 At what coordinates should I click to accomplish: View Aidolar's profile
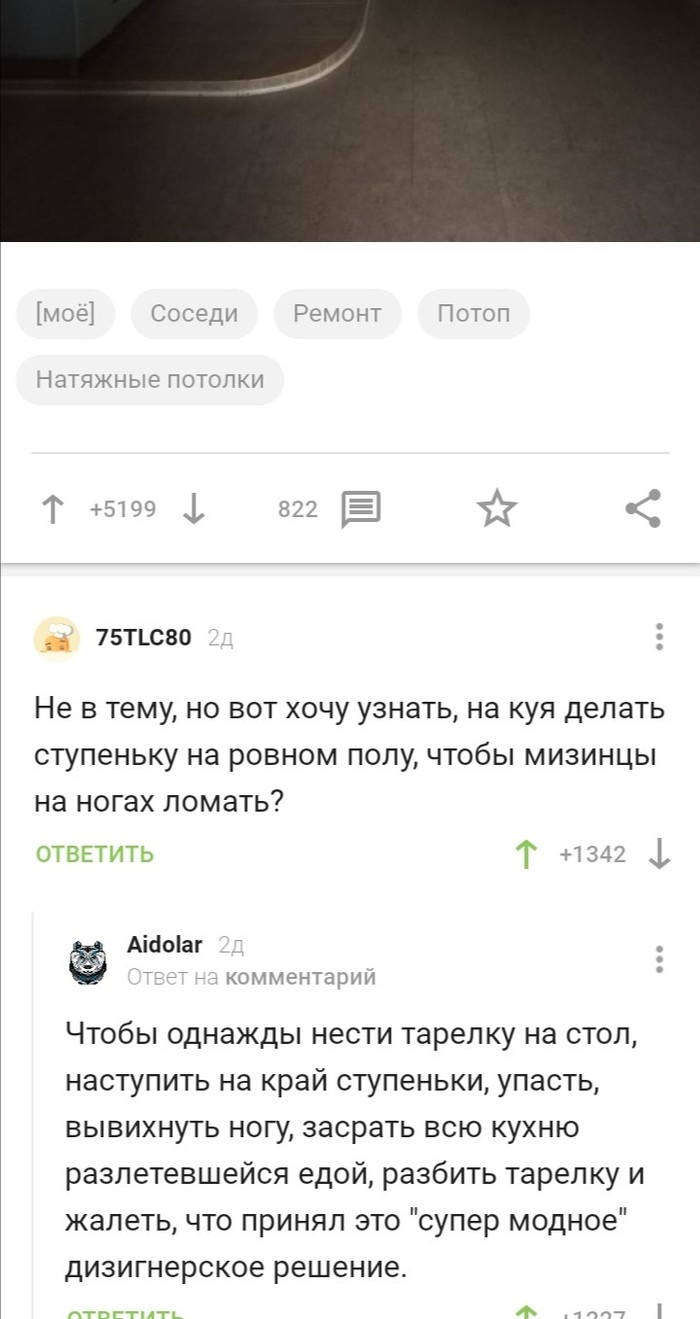(164, 944)
